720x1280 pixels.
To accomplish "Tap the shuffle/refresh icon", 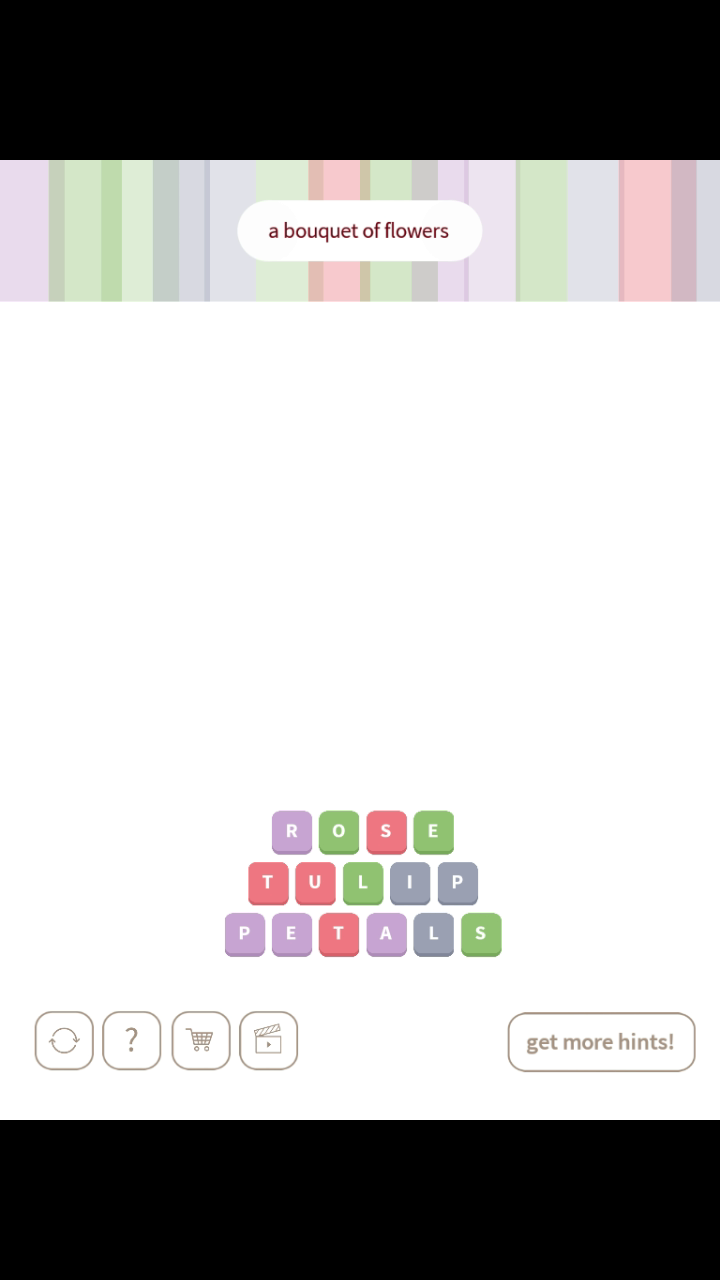I will (x=64, y=1041).
